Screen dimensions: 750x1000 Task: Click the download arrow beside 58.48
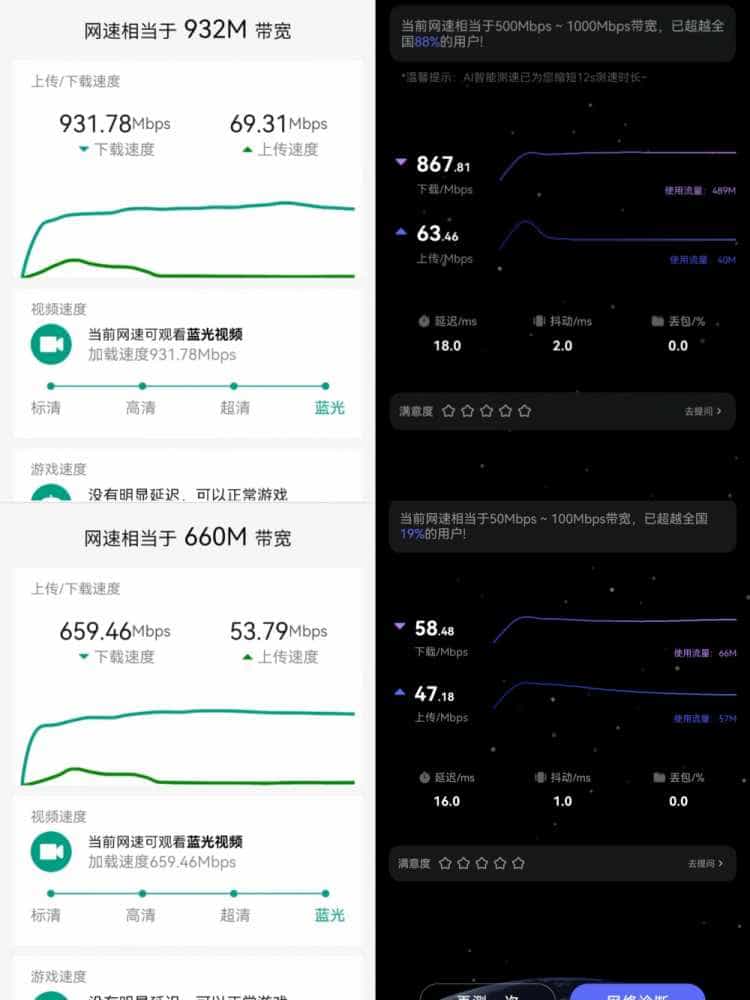tap(401, 623)
